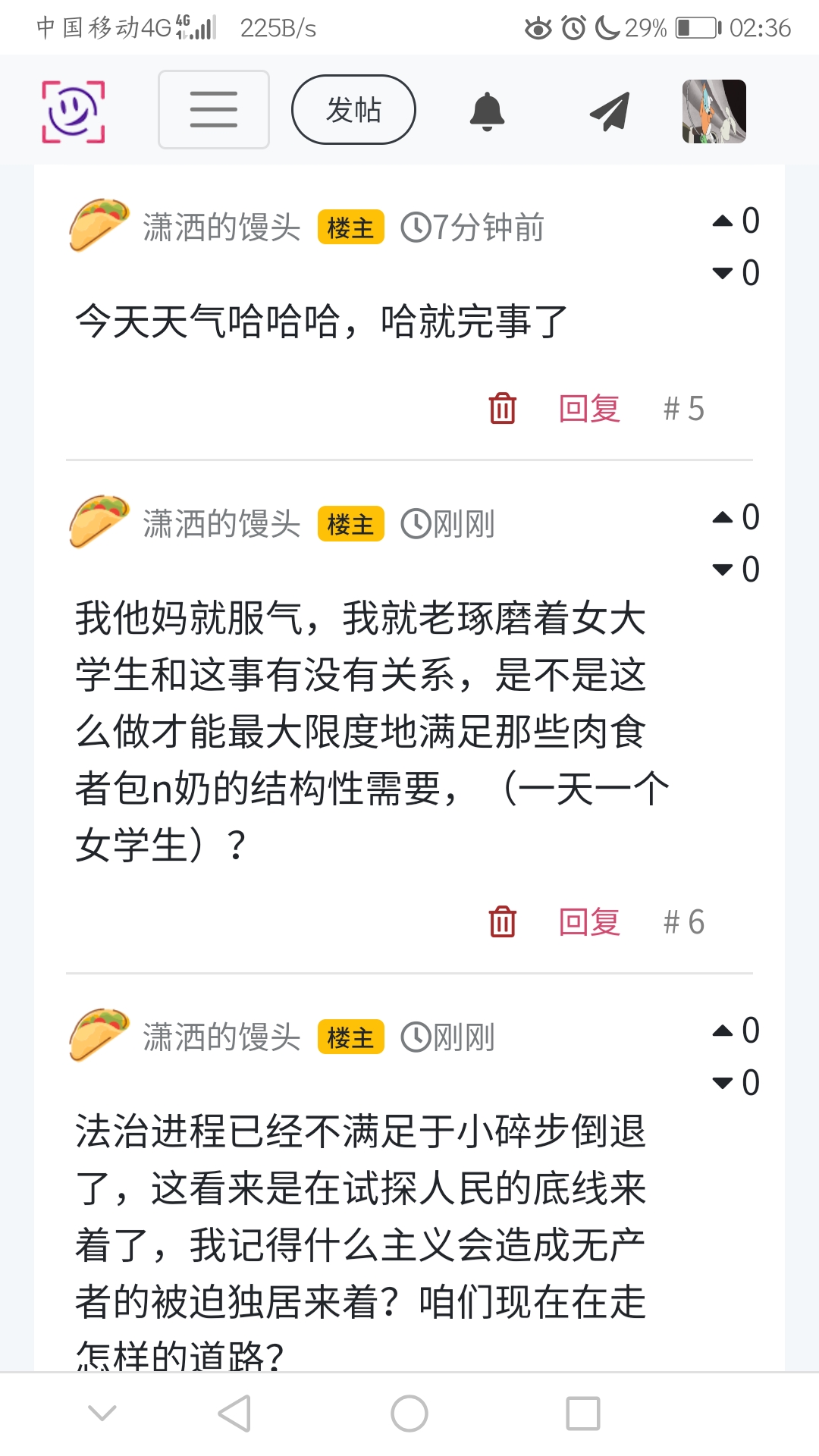Screen dimensions: 819x1456
Task: Open the site logo home page
Action: click(73, 111)
